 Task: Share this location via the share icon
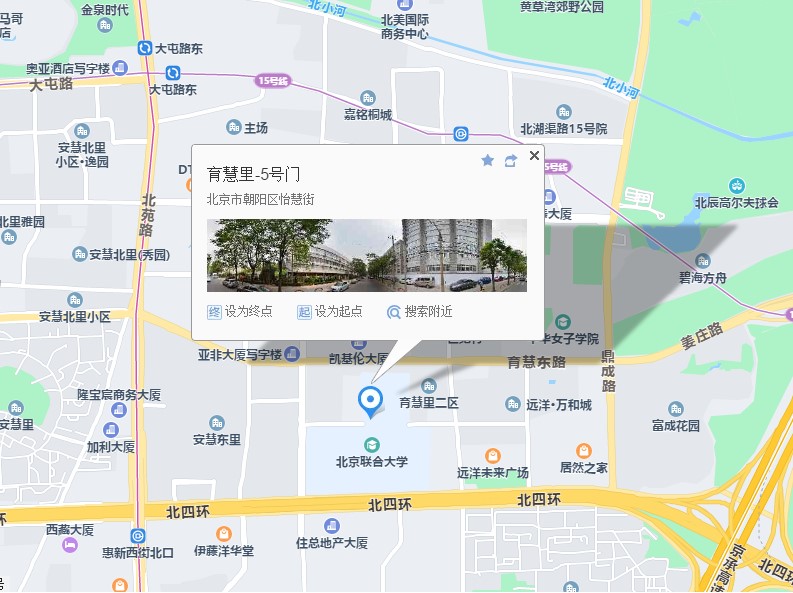[x=511, y=160]
